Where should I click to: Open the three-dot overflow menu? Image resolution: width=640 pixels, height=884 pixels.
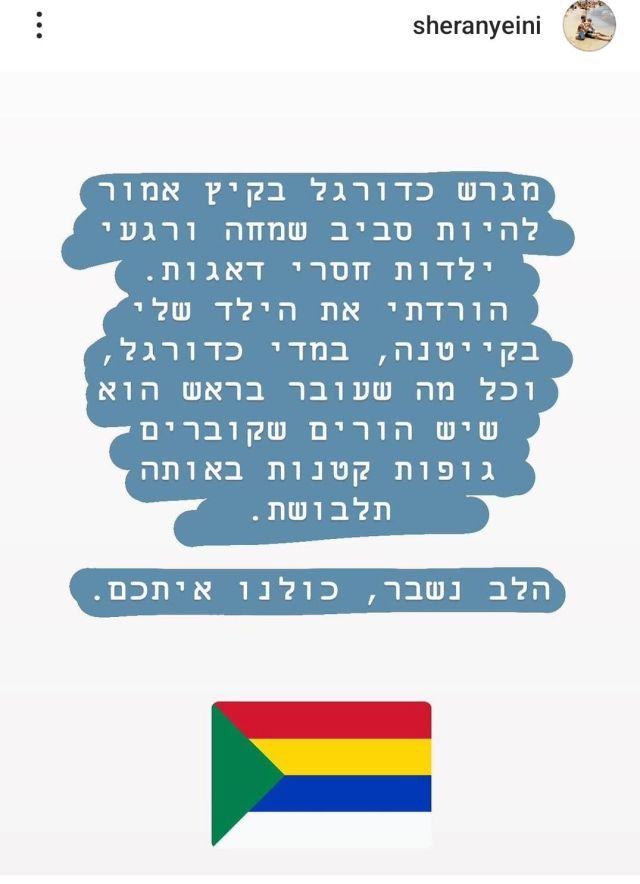pyautogui.click(x=39, y=26)
